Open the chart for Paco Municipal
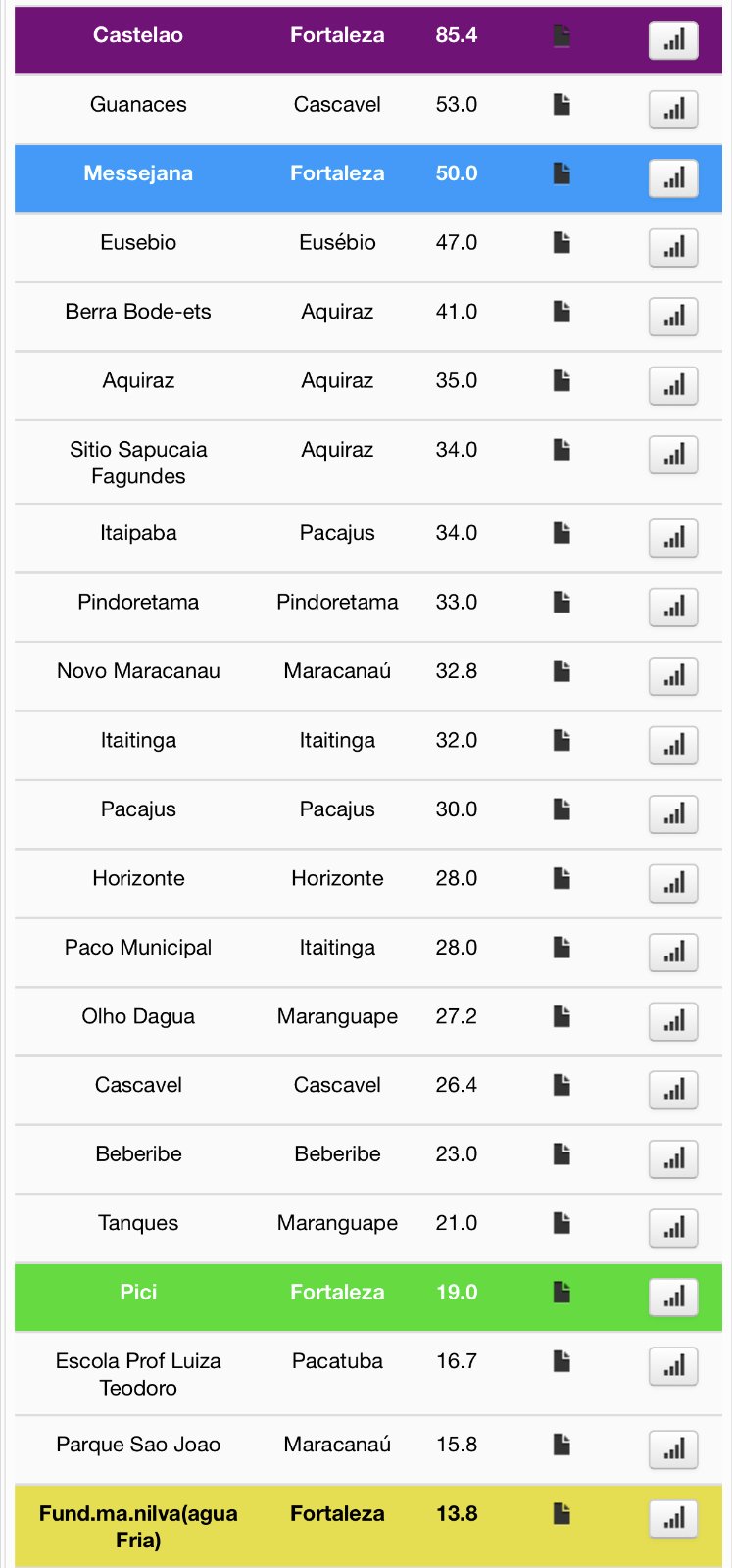This screenshot has height=1568, width=732. [673, 952]
